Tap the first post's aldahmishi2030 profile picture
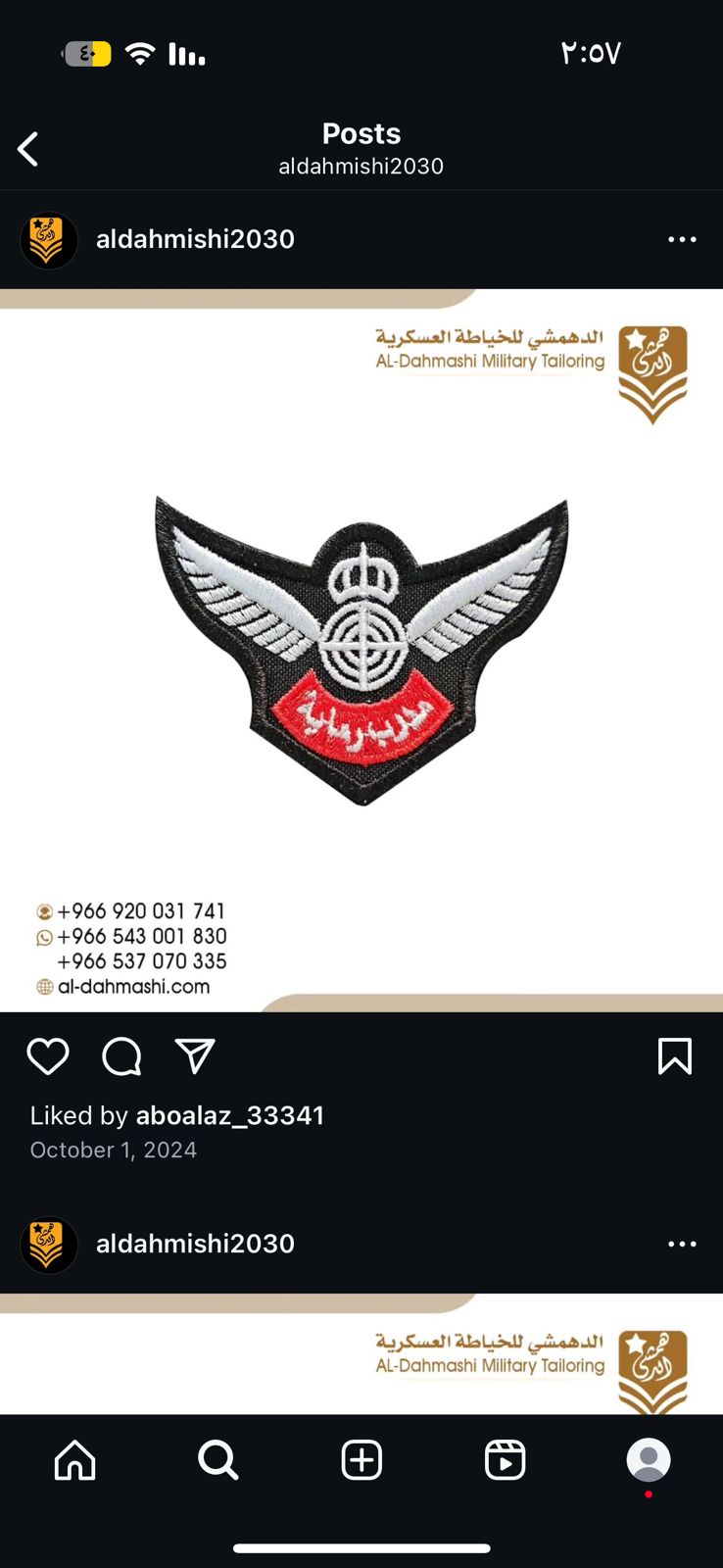The height and width of the screenshot is (1568, 723). 49,240
